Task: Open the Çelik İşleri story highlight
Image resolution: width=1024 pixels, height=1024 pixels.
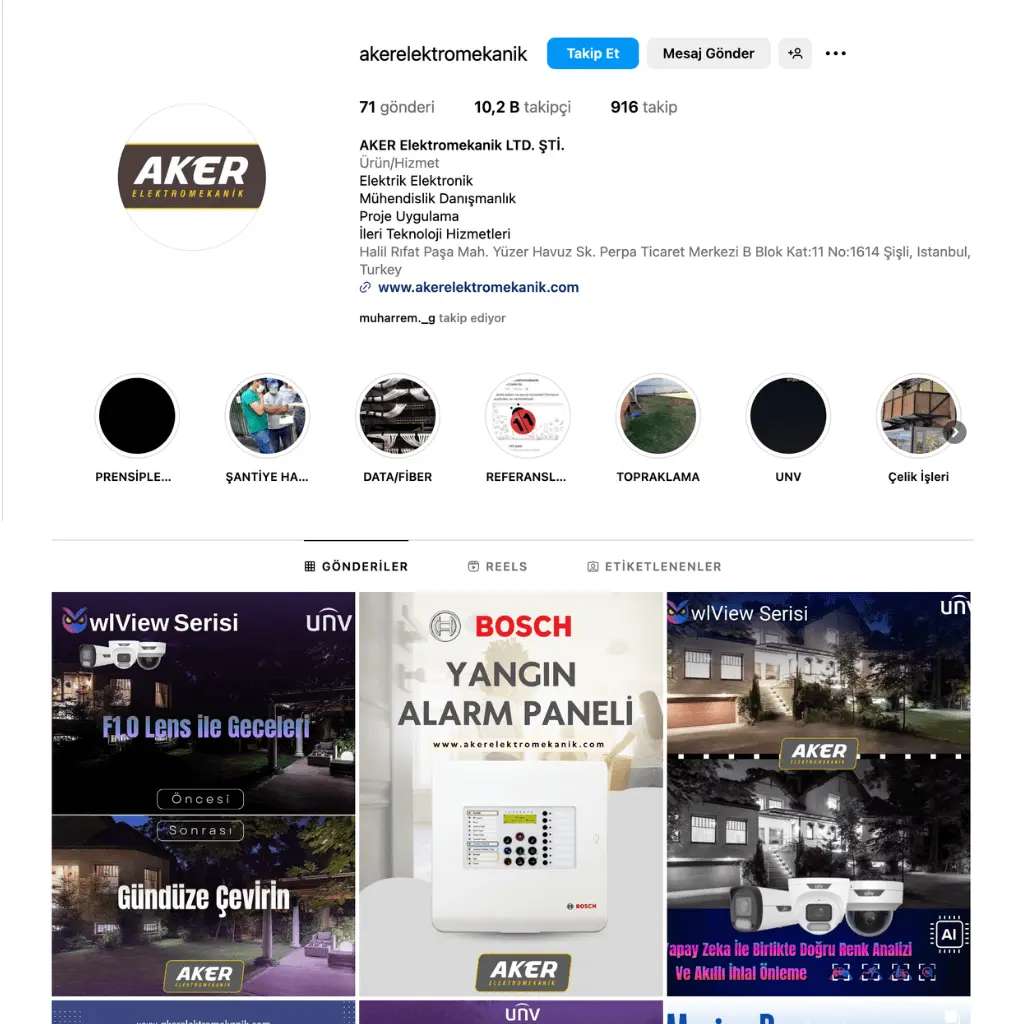Action: pyautogui.click(x=916, y=417)
